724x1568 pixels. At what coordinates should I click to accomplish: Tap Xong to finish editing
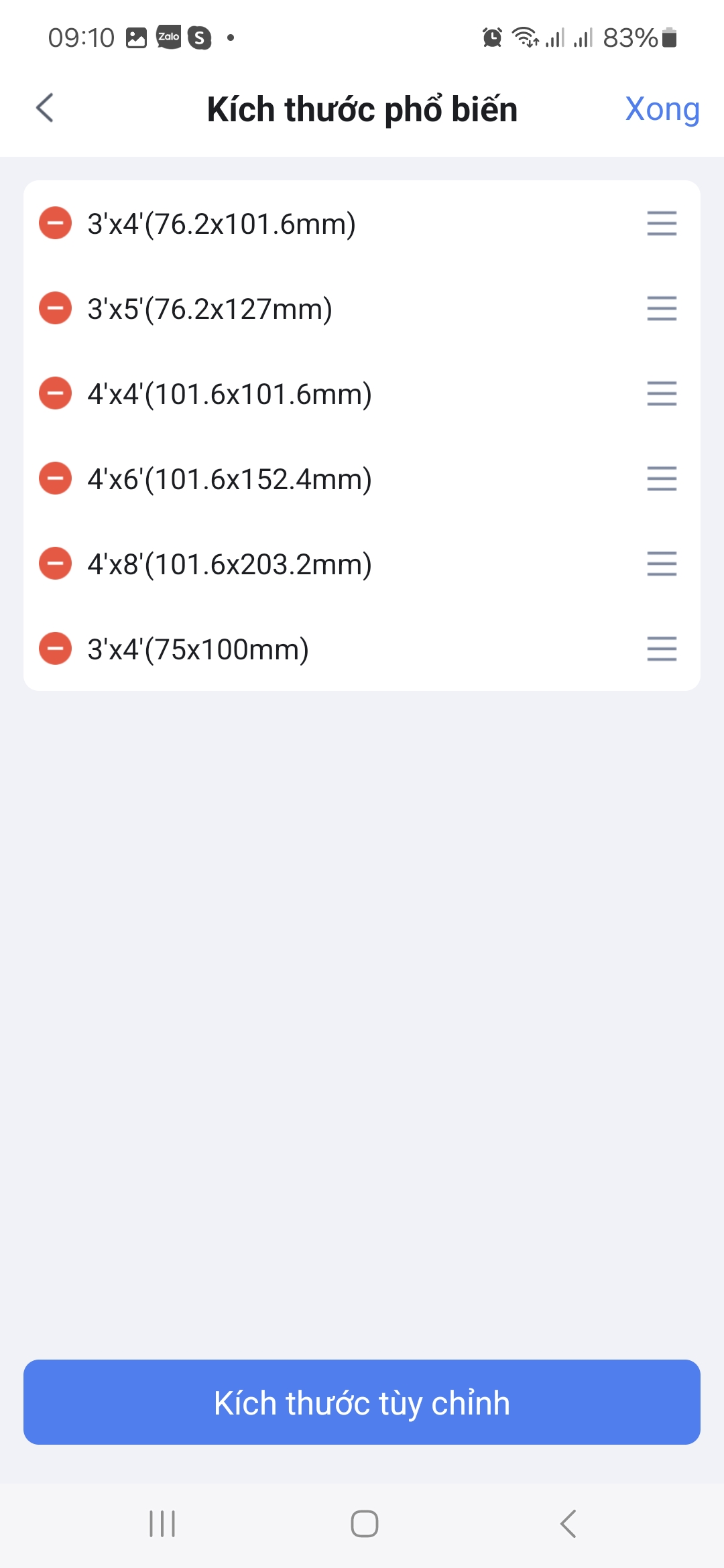pyautogui.click(x=662, y=109)
